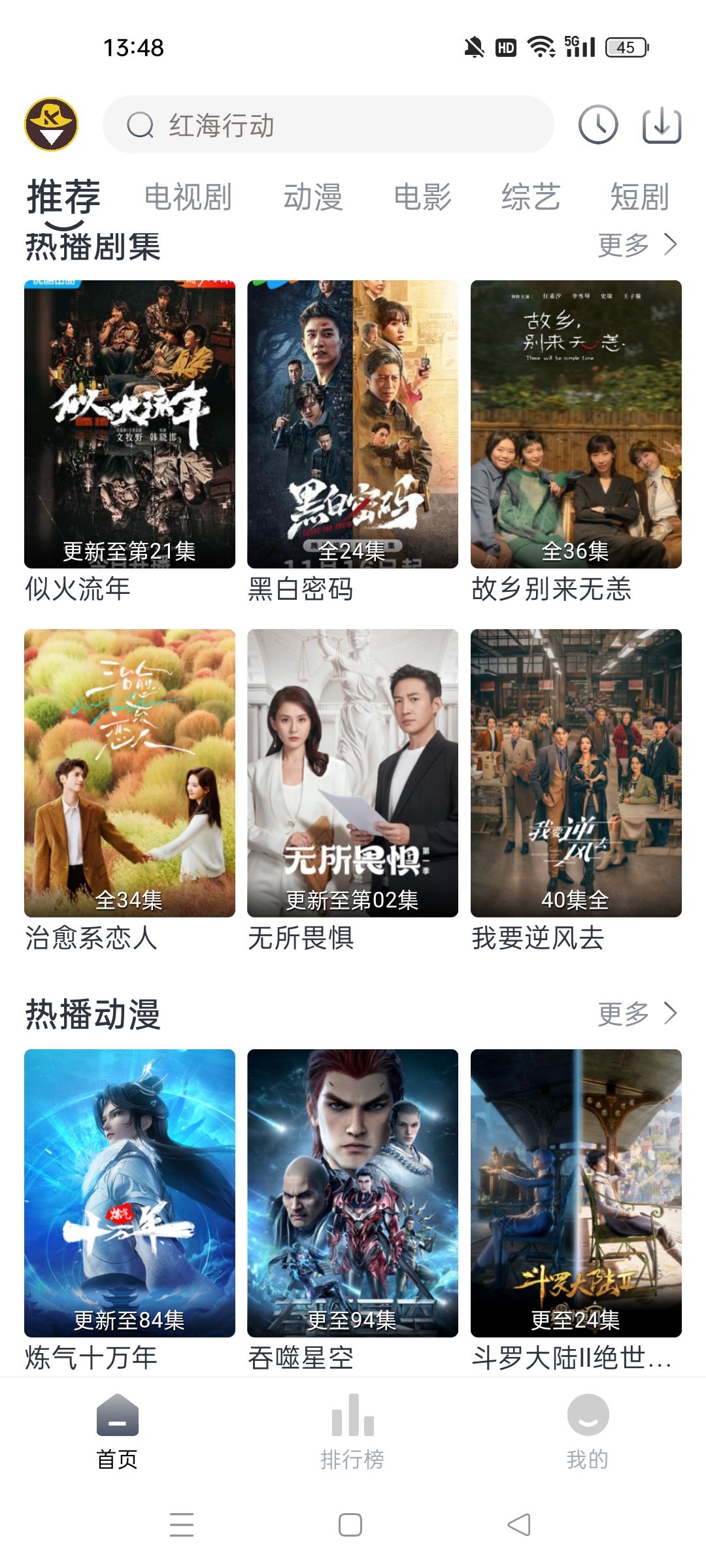Tap the search bar showing 红海行动

(x=327, y=123)
